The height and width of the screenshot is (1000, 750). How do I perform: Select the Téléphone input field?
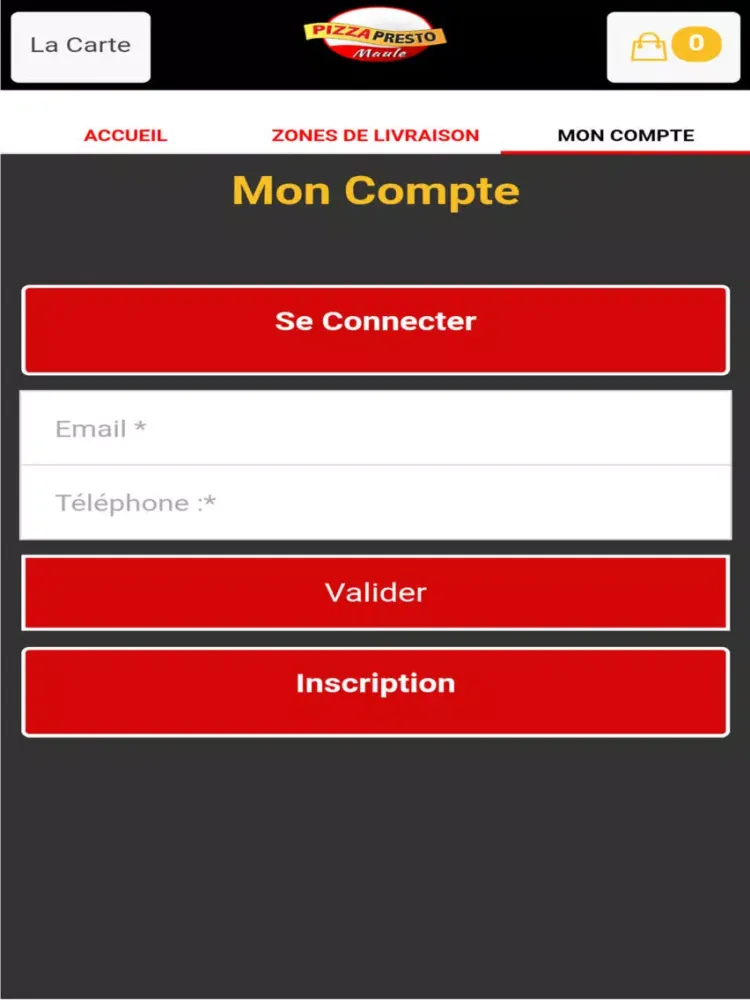tap(374, 502)
